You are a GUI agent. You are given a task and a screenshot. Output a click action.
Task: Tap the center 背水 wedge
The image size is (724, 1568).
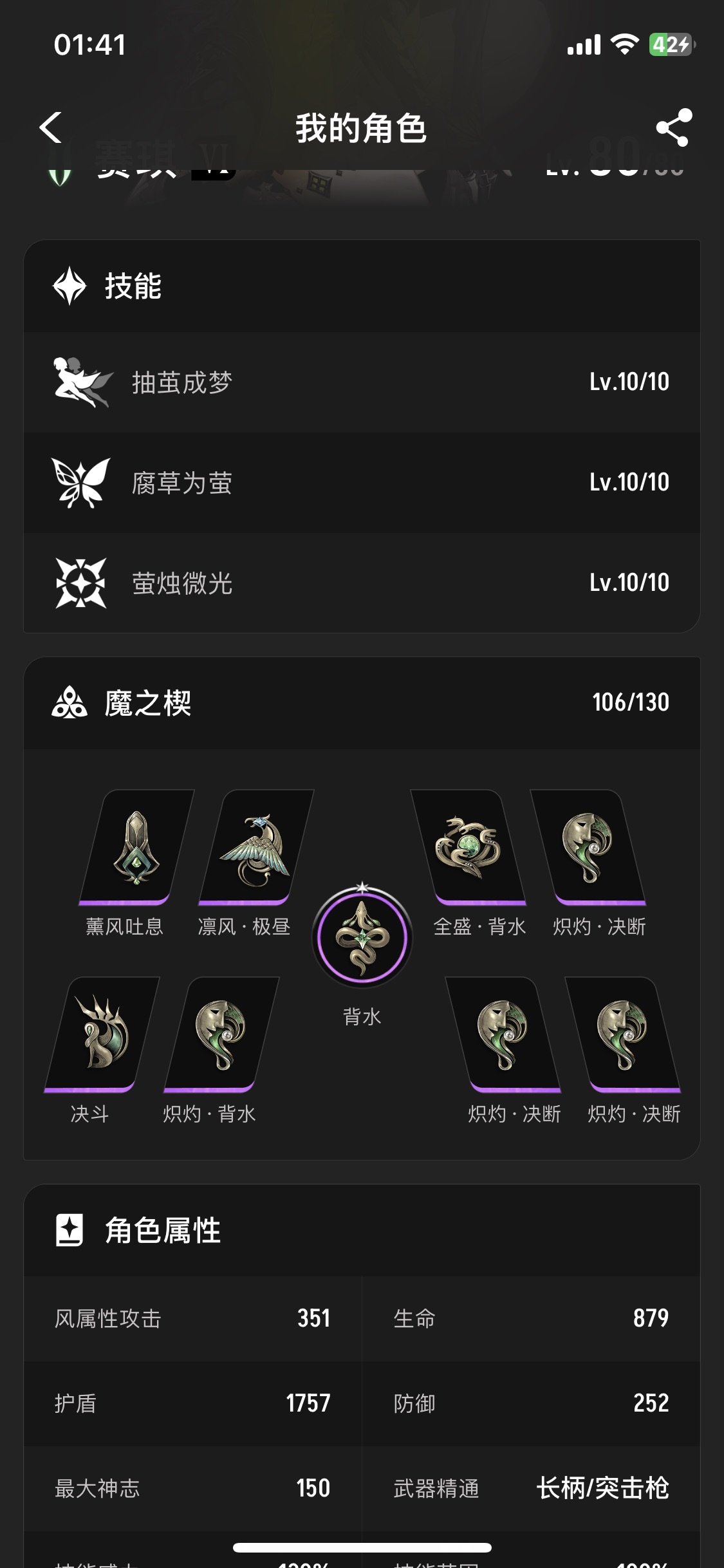point(362,938)
